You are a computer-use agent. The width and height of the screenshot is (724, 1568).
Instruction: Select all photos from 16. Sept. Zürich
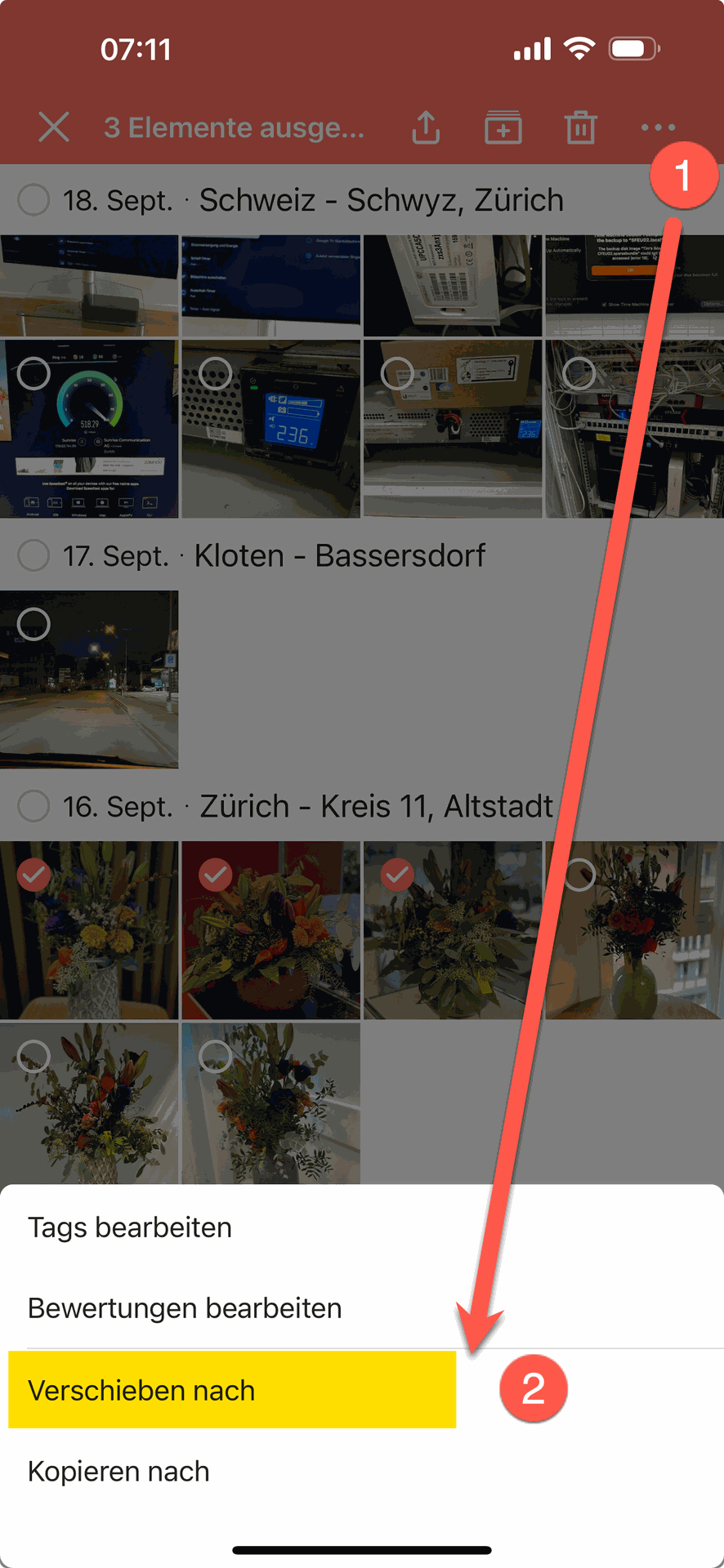pos(34,806)
